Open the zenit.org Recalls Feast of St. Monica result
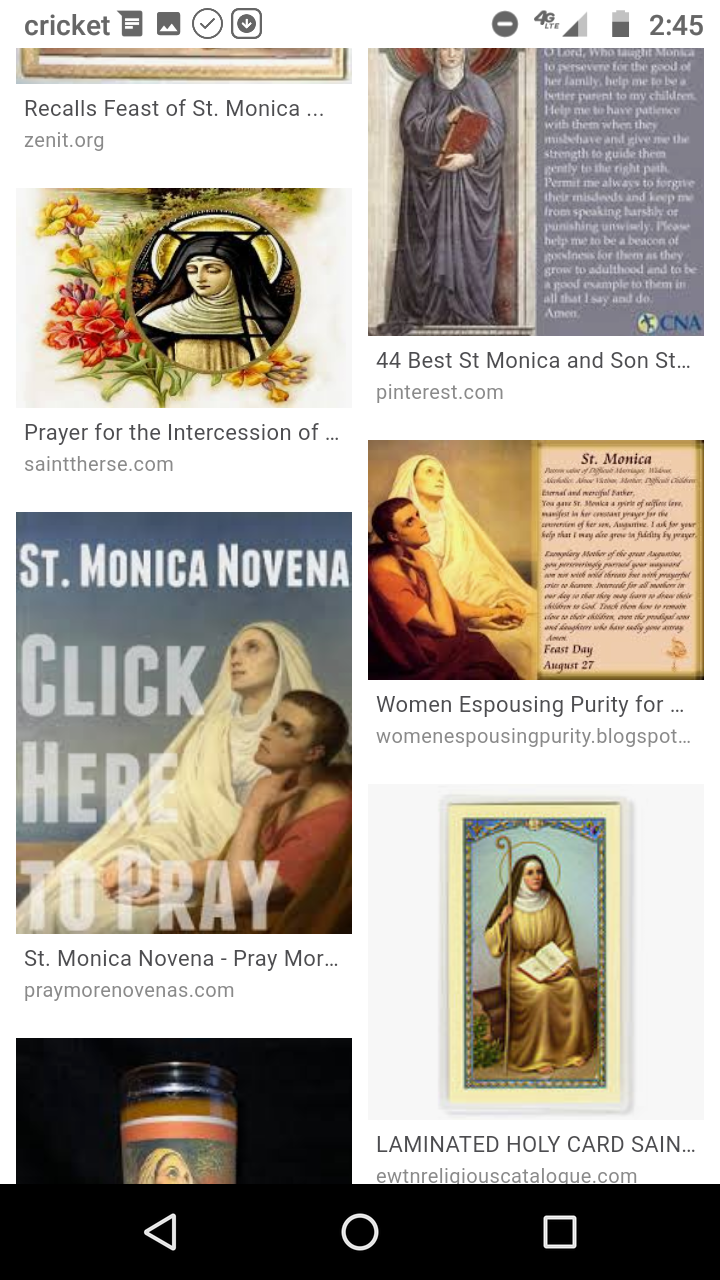The width and height of the screenshot is (720, 1280). pos(174,109)
